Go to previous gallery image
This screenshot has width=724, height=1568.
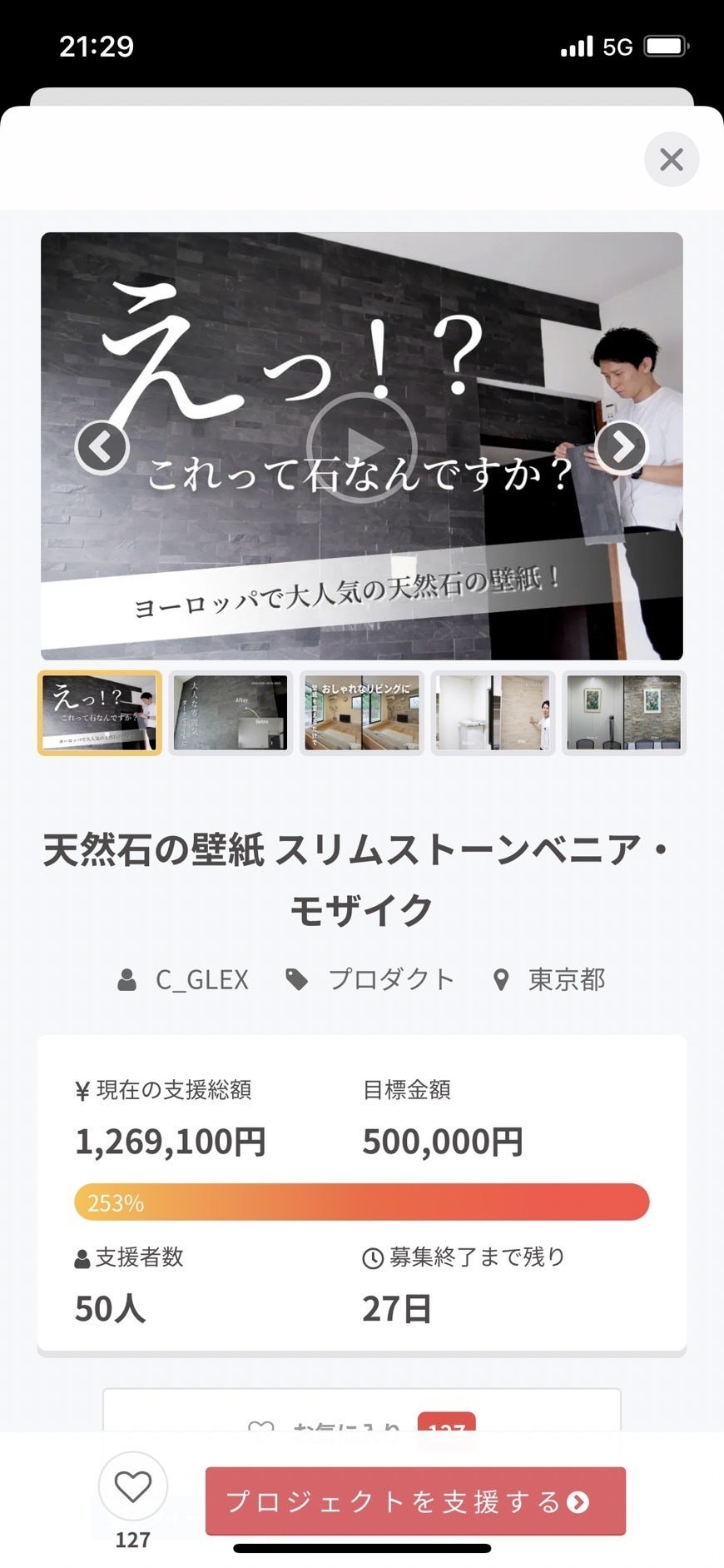click(102, 448)
